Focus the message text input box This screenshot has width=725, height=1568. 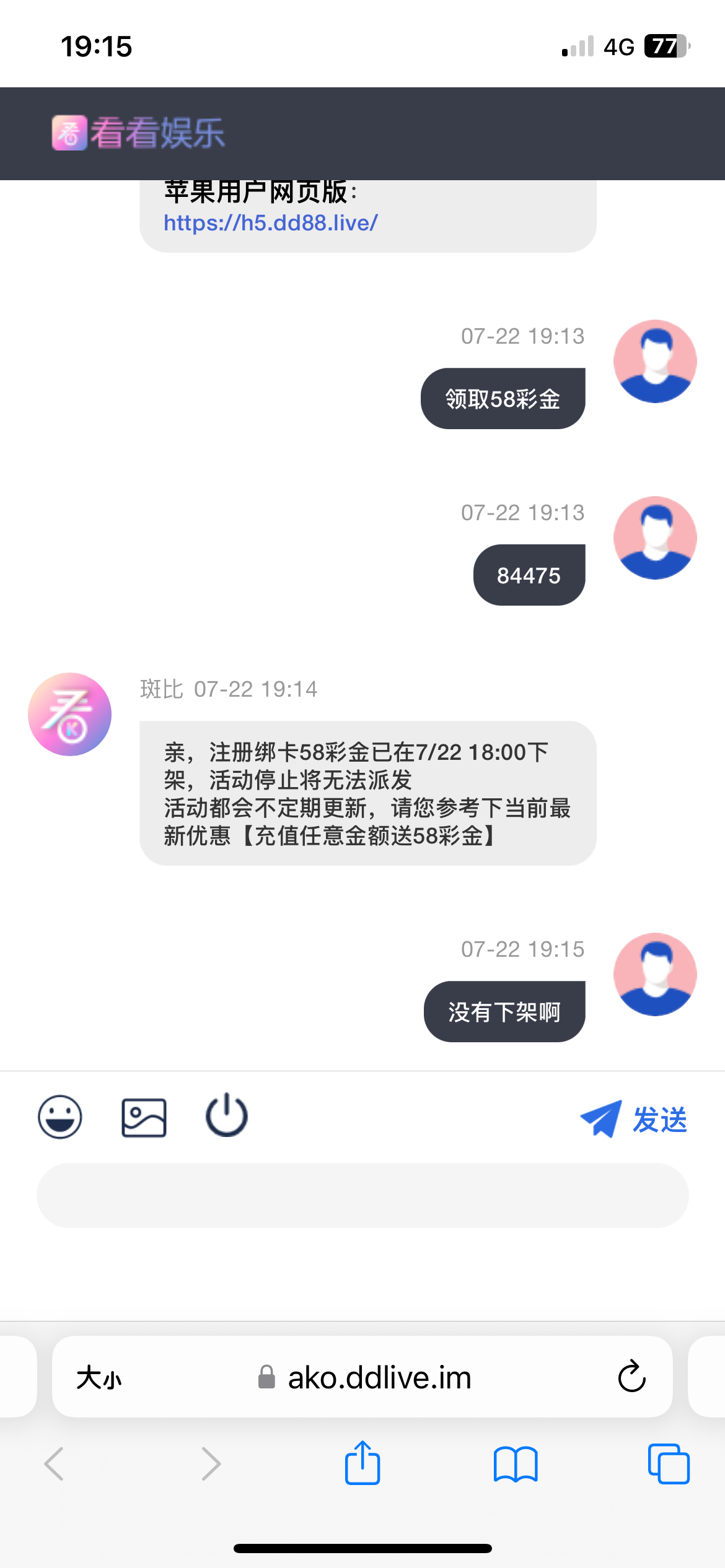(x=362, y=1195)
